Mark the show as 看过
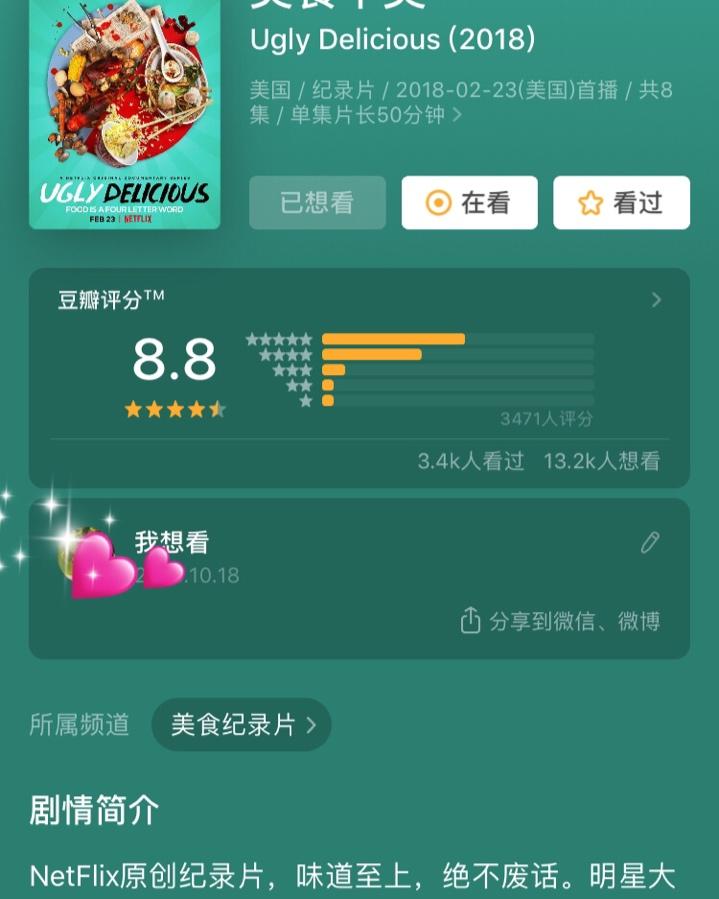719x899 pixels. coord(621,203)
